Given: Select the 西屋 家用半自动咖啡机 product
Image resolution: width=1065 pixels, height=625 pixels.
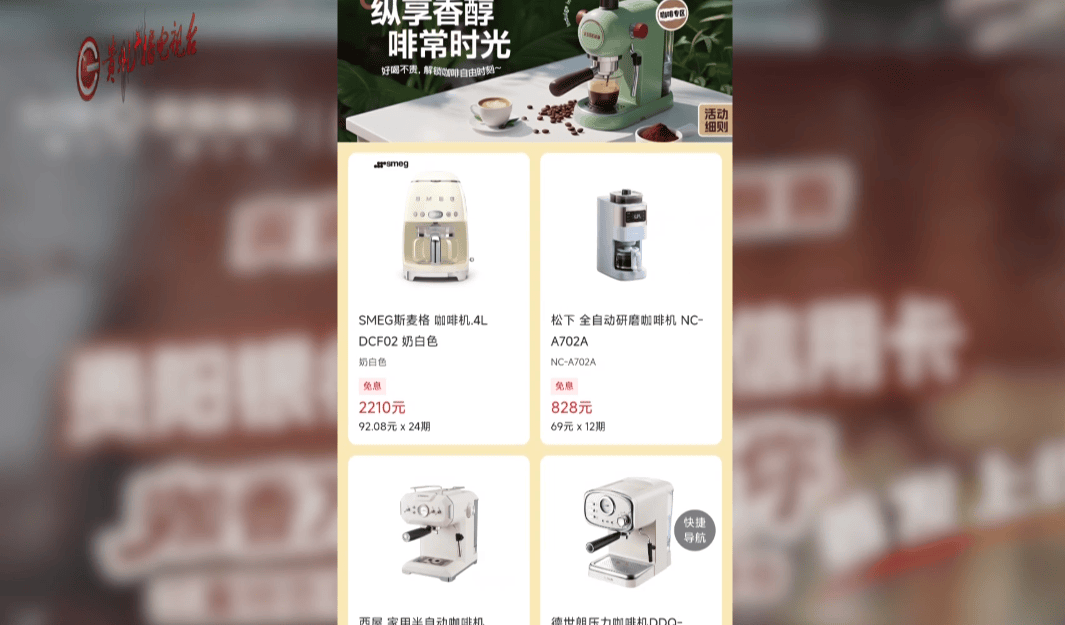Looking at the screenshot, I should [x=438, y=540].
